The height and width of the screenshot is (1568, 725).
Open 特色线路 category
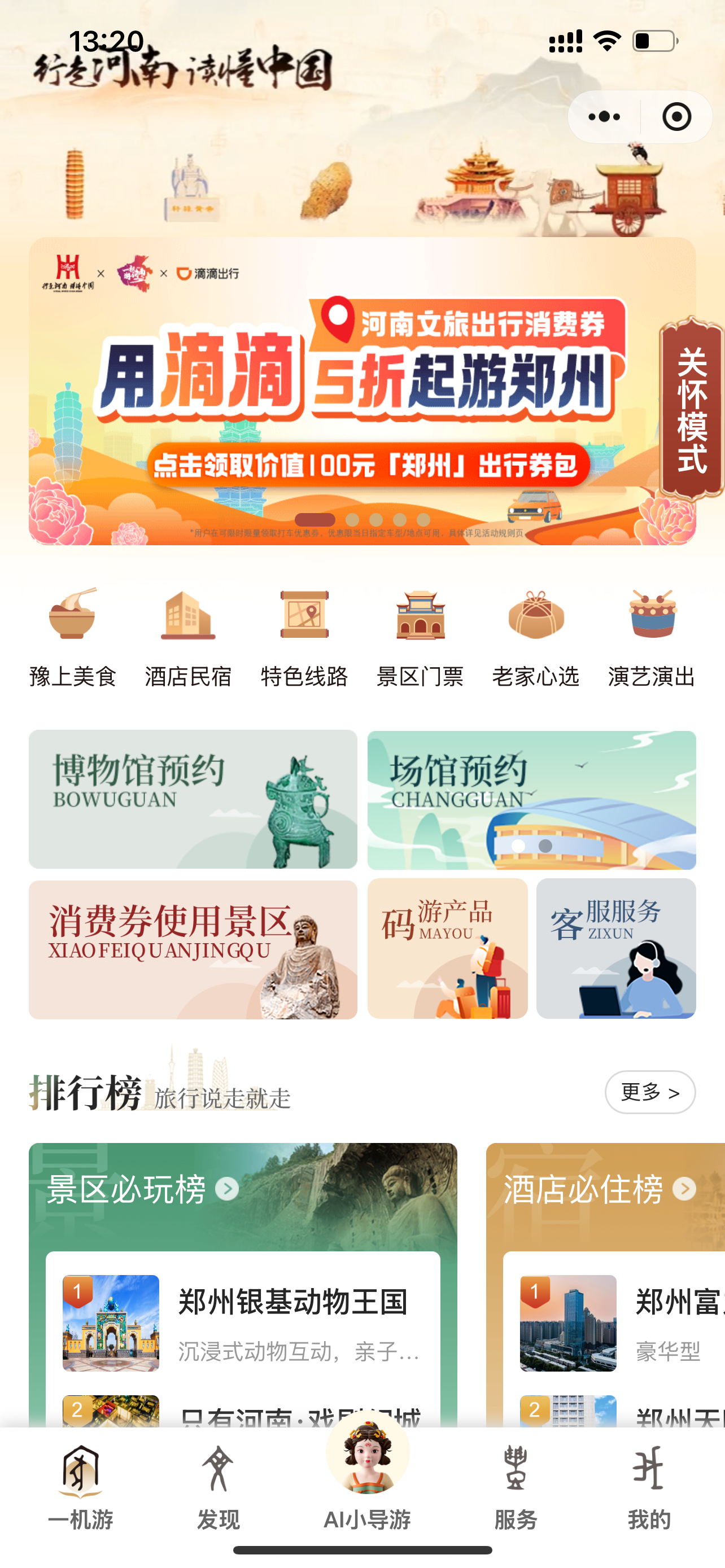click(304, 636)
